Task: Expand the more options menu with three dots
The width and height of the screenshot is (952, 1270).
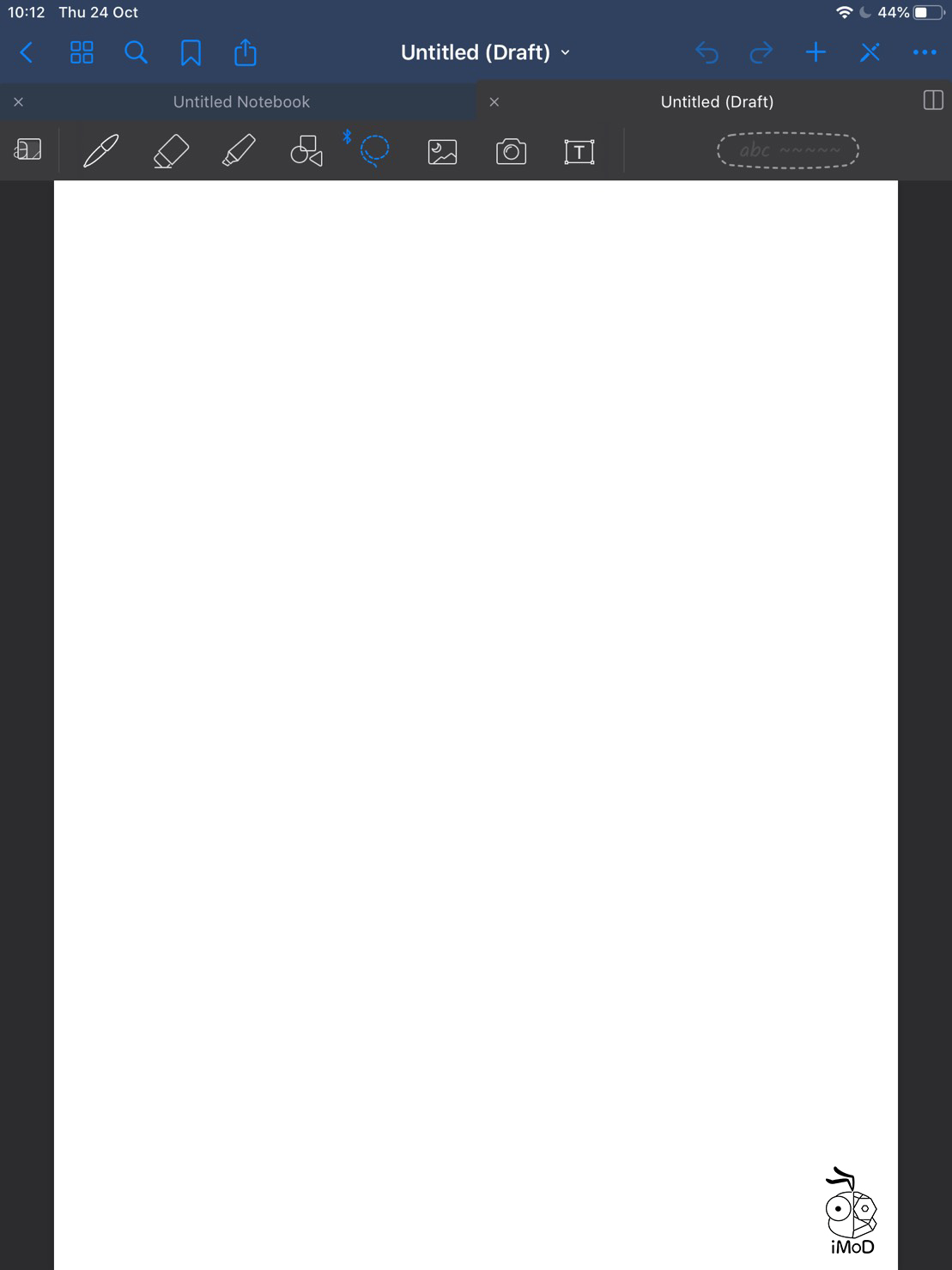Action: point(924,52)
